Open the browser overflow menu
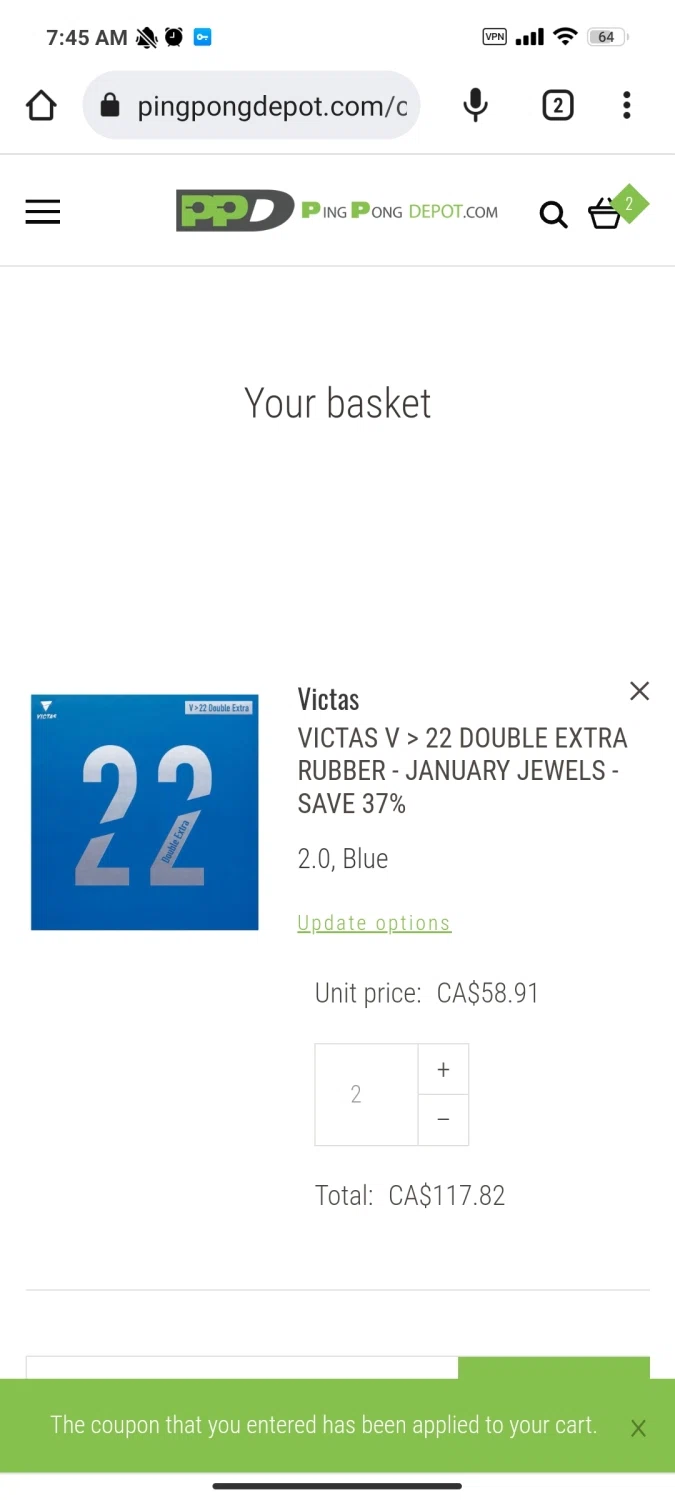The height and width of the screenshot is (1500, 675). [x=626, y=105]
